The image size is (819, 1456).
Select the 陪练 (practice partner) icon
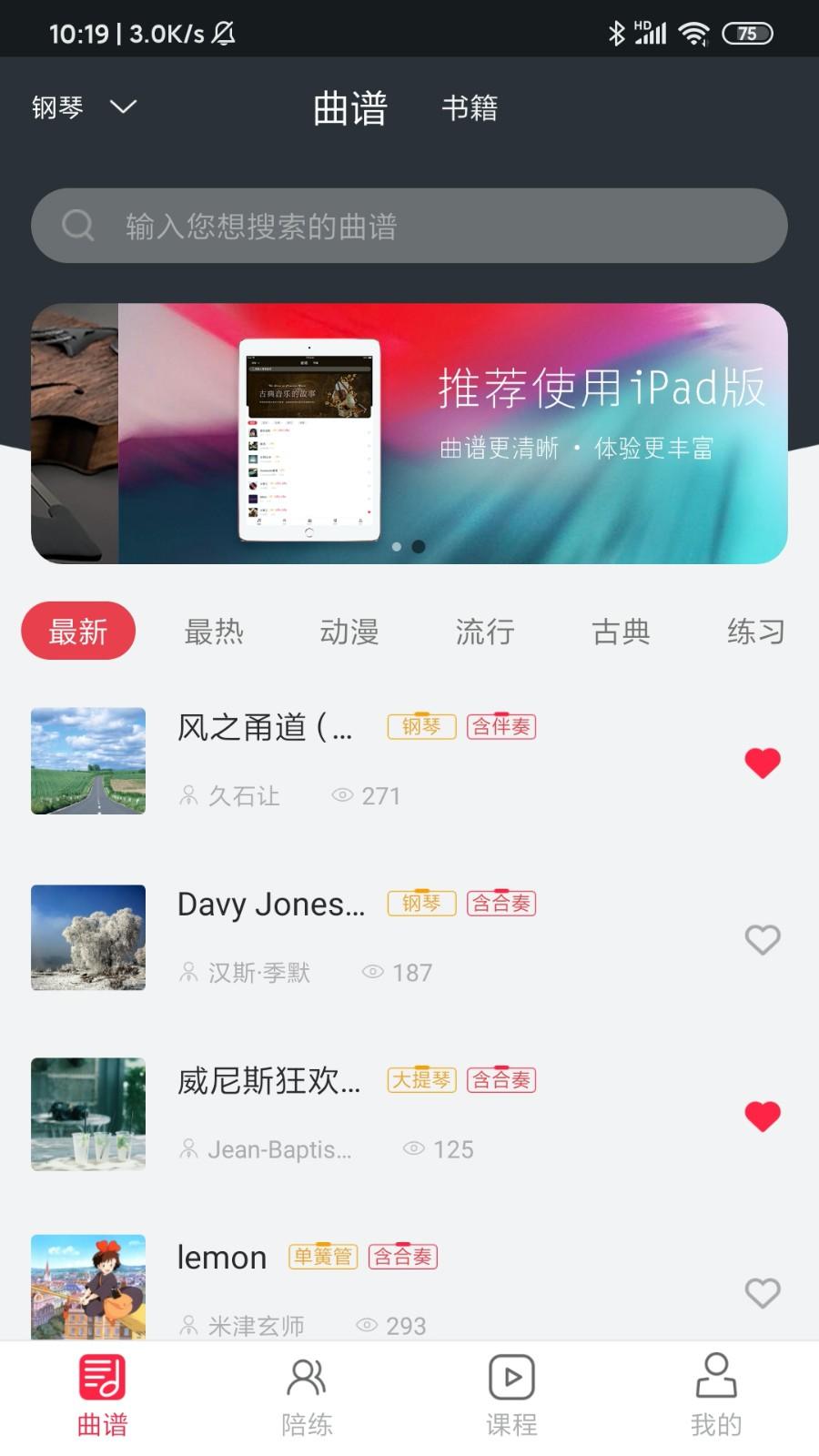pos(307,1377)
